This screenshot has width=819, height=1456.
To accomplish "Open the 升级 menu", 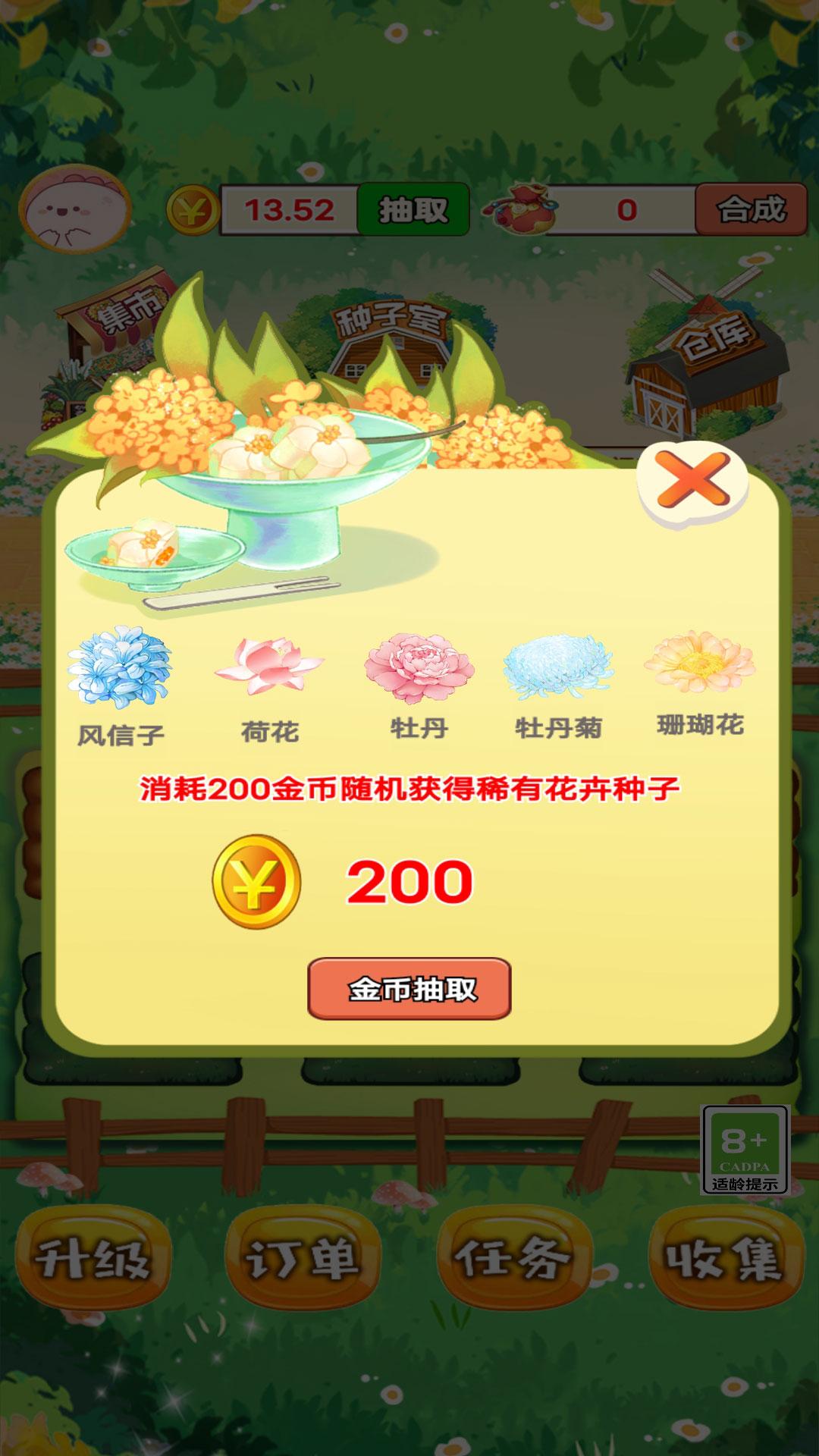I will [93, 1260].
